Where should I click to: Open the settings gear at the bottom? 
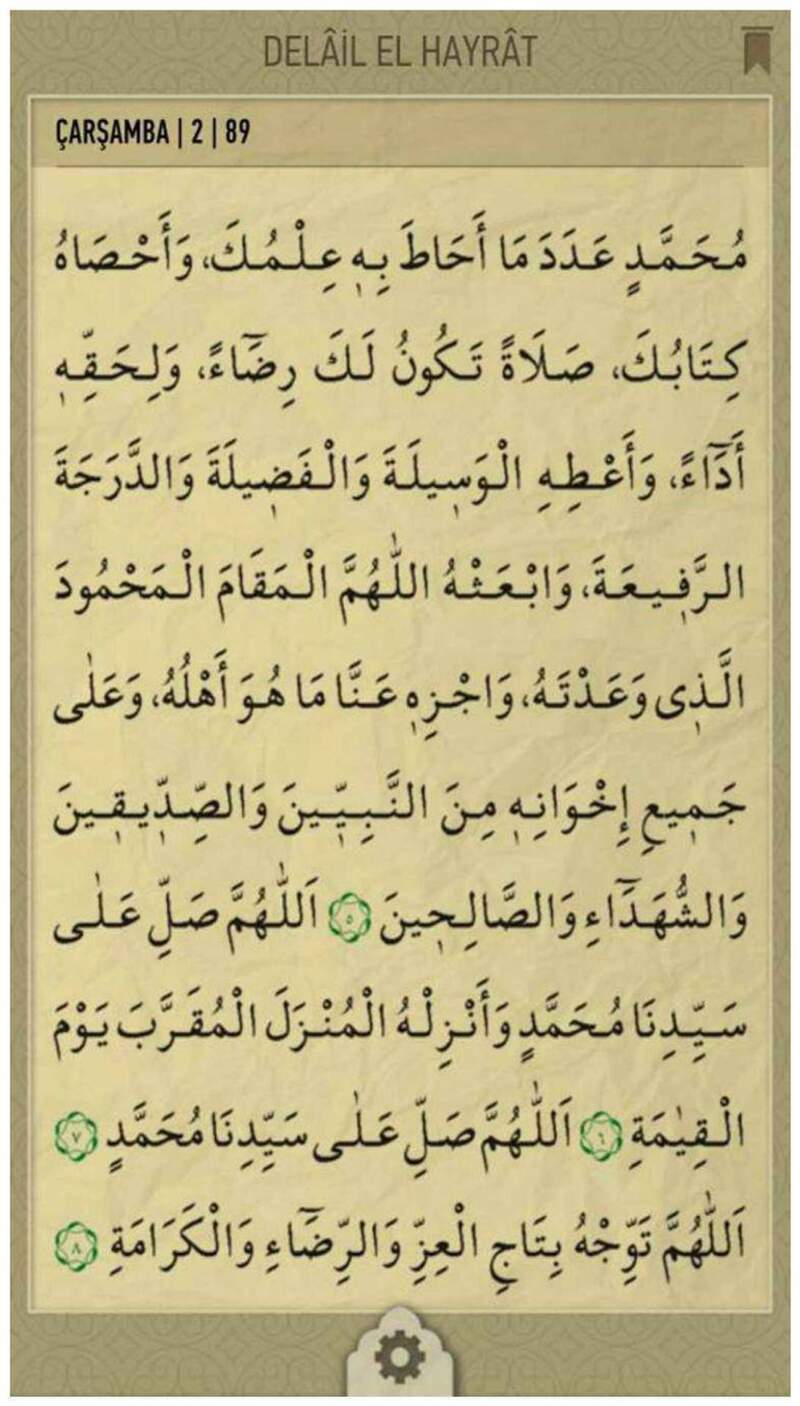pos(400,1359)
